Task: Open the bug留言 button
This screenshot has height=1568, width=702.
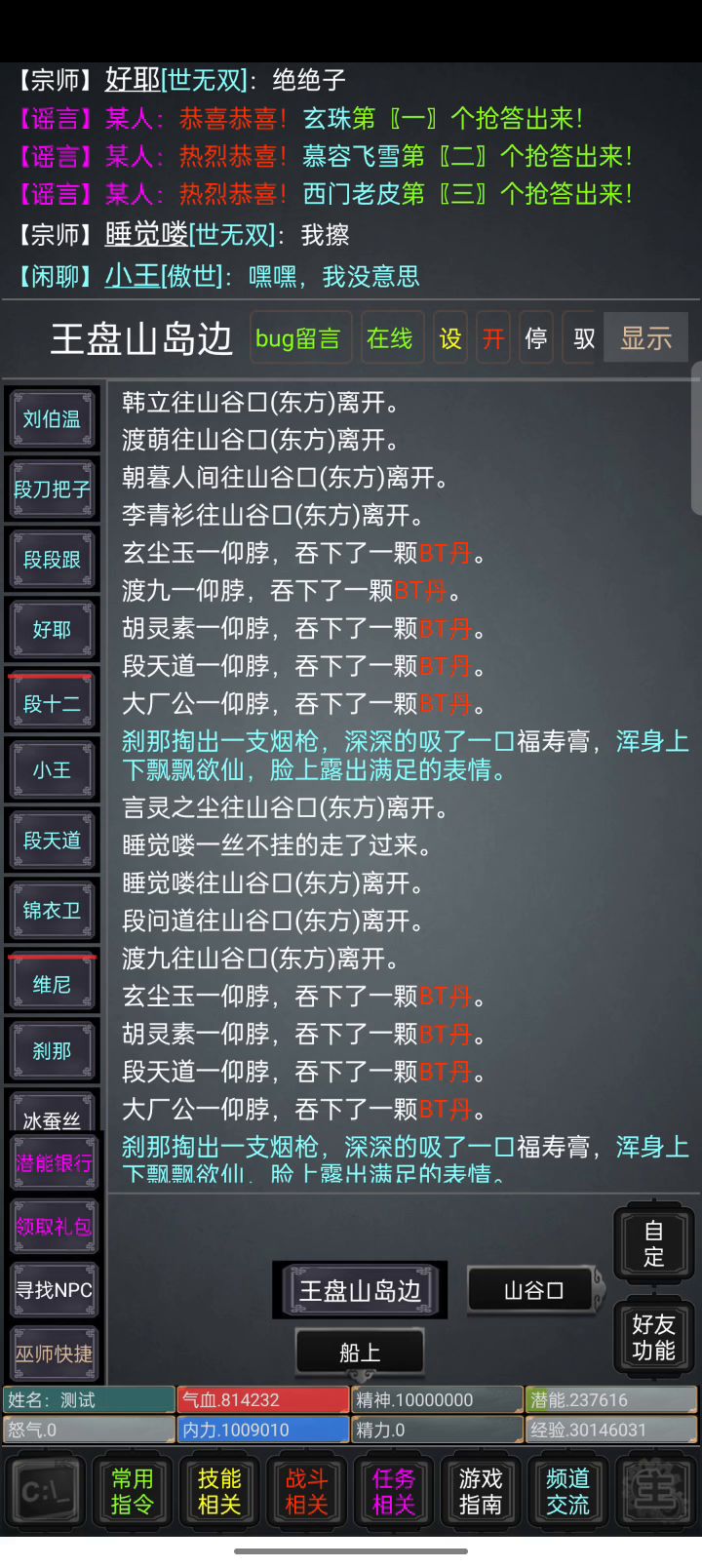Action: tap(298, 338)
